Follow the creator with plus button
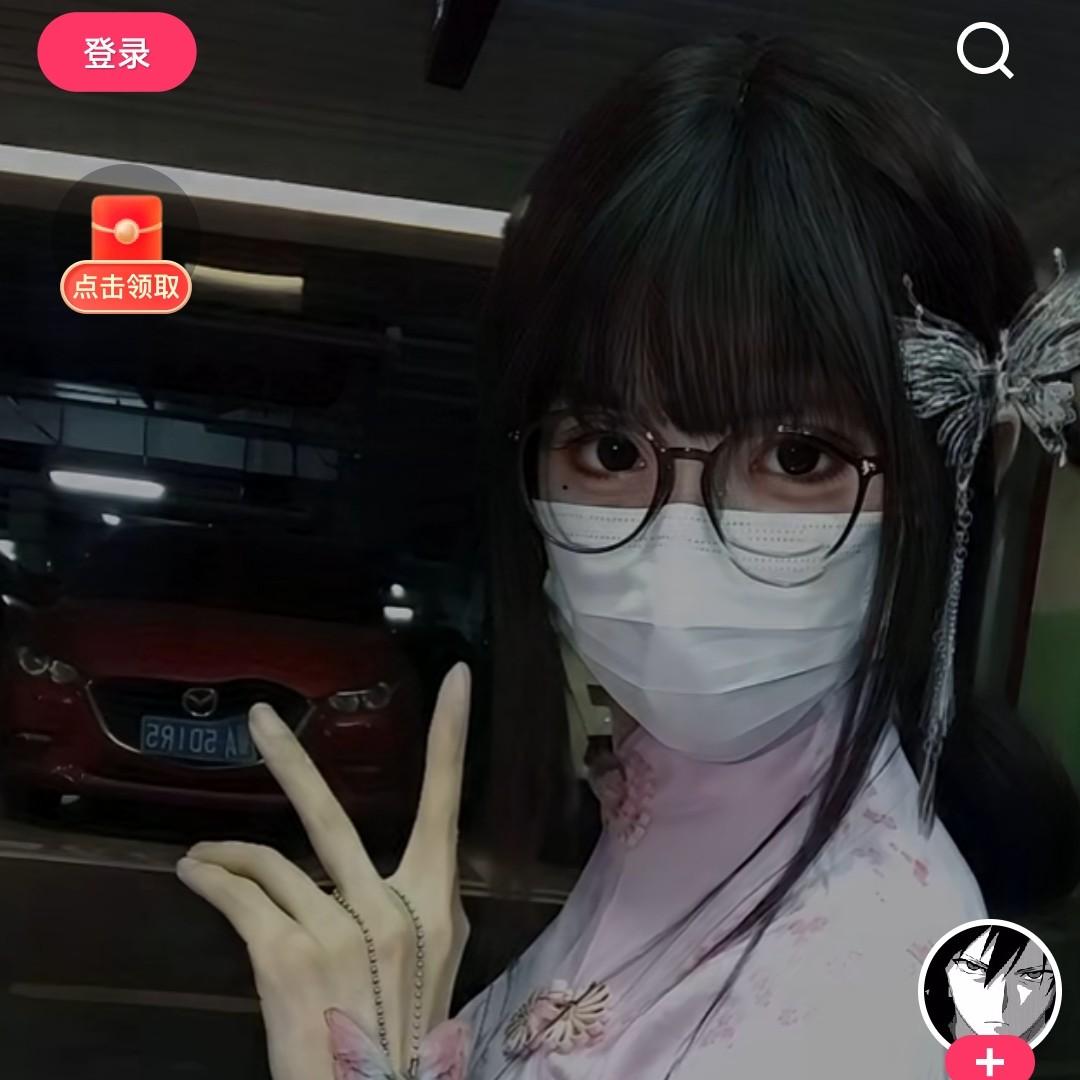 (989, 1060)
